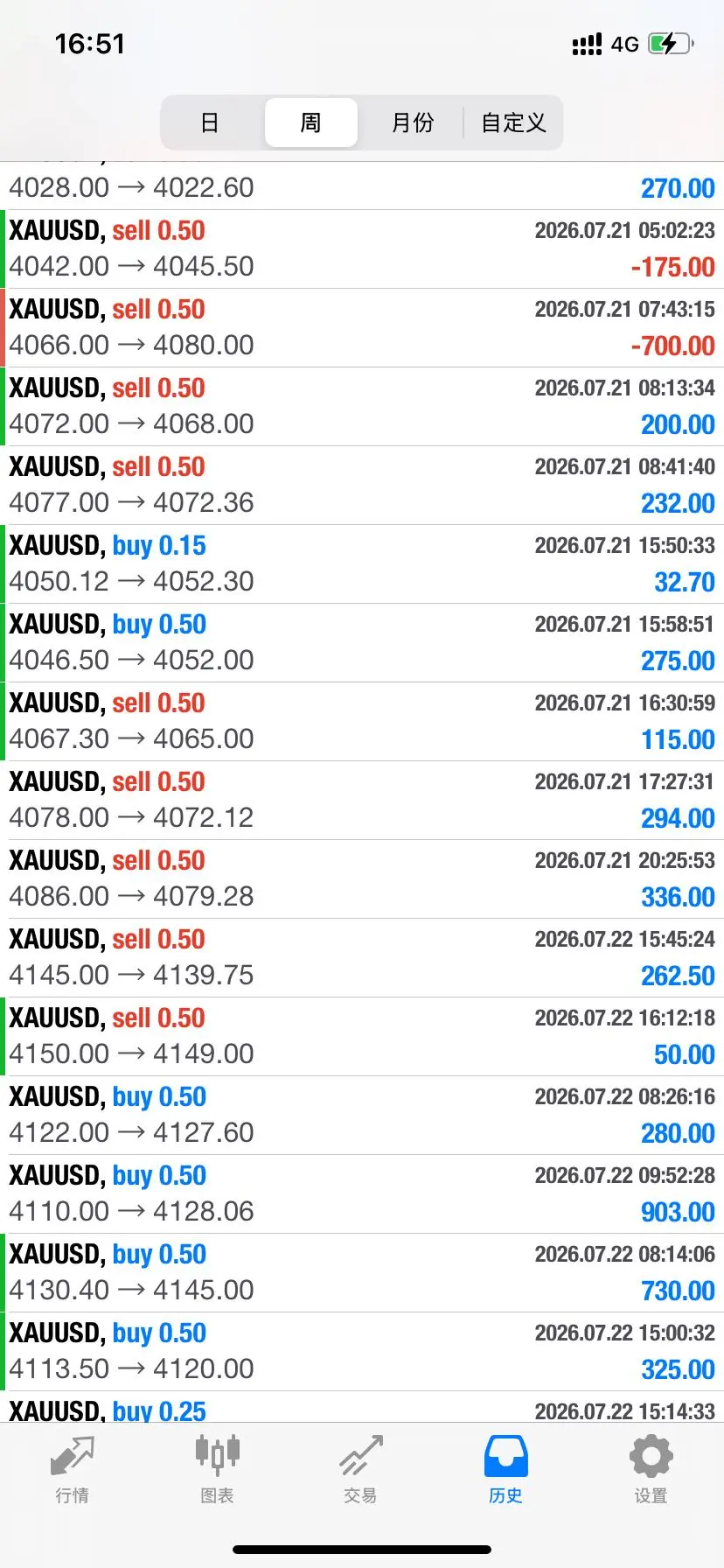Image resolution: width=724 pixels, height=1568 pixels.
Task: Open the sell trade with 262.50 profit
Action: point(362,958)
